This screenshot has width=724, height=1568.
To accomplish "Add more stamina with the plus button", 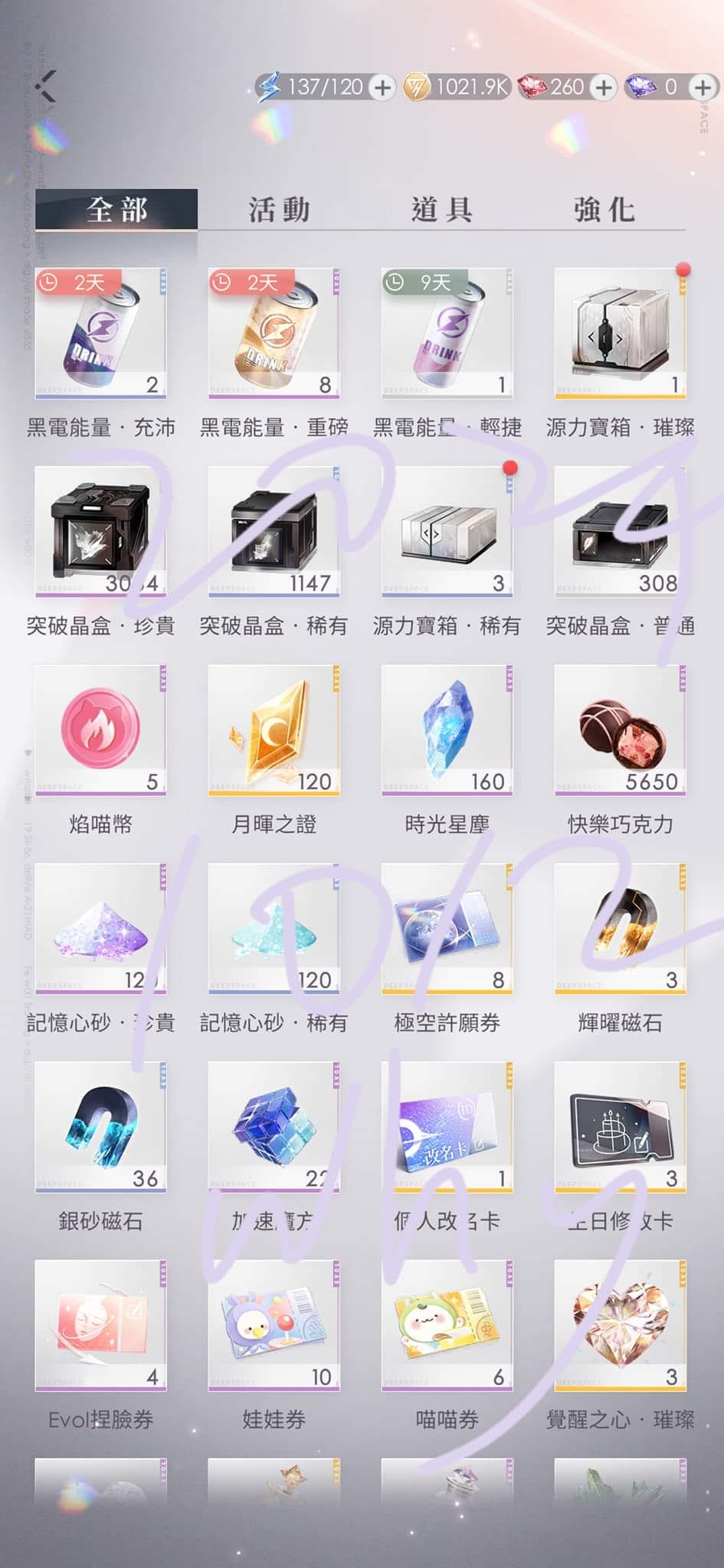I will point(382,87).
